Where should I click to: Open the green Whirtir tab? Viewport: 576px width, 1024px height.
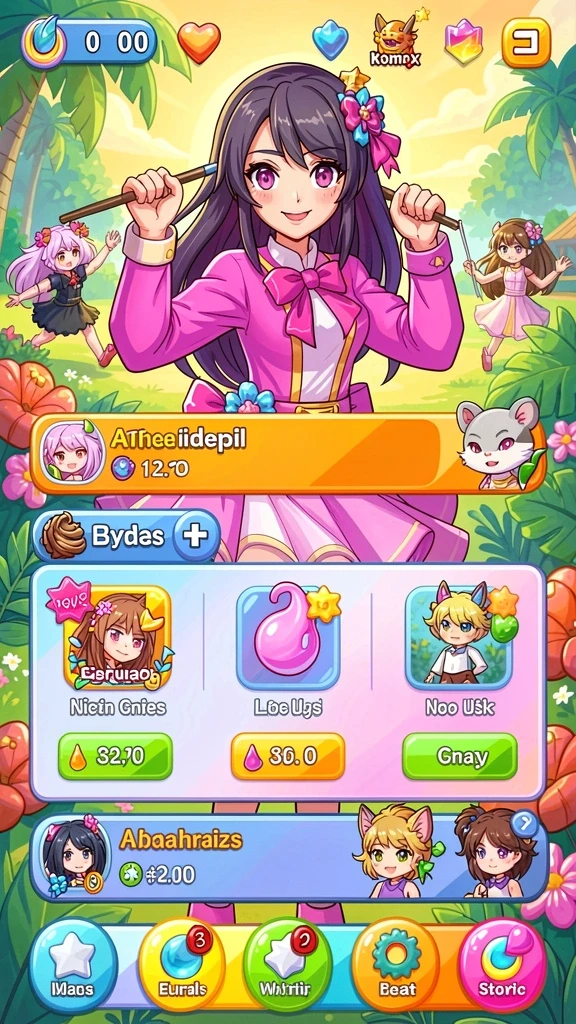pos(287,965)
